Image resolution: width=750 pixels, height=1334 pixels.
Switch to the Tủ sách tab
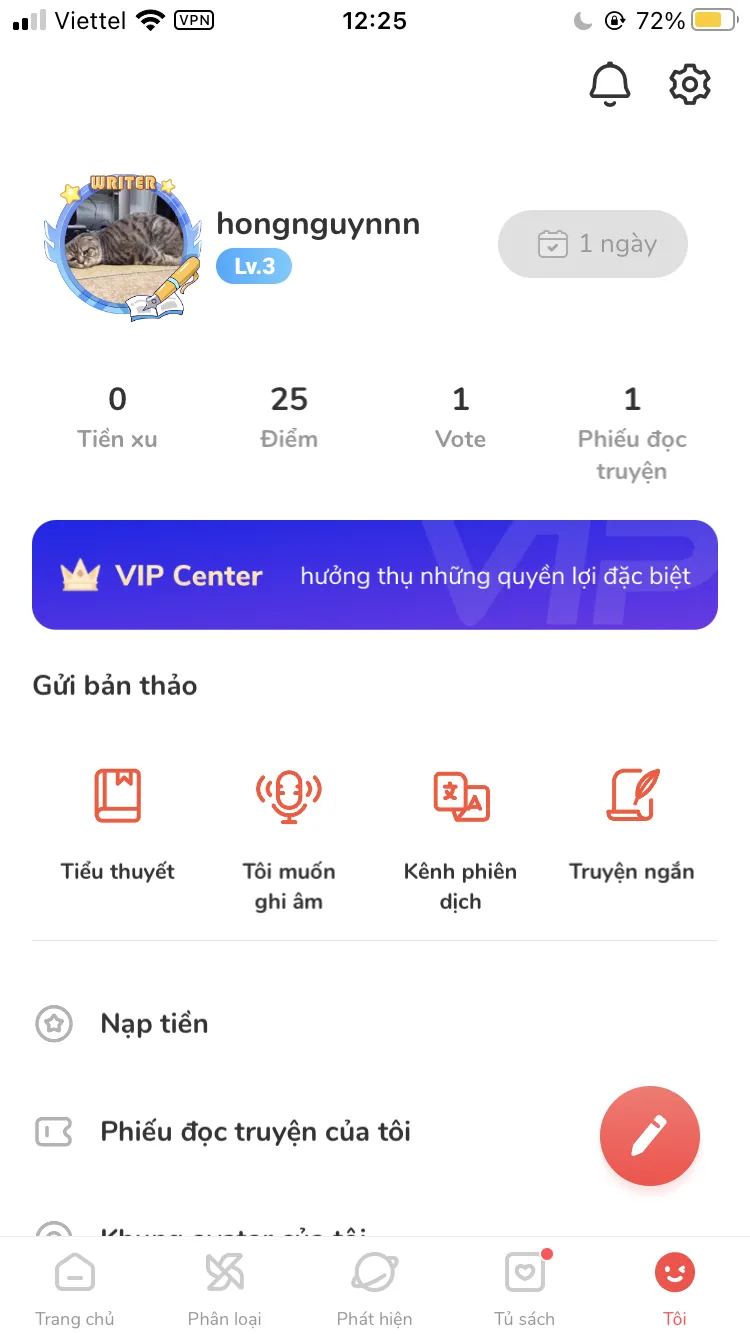click(x=525, y=1288)
